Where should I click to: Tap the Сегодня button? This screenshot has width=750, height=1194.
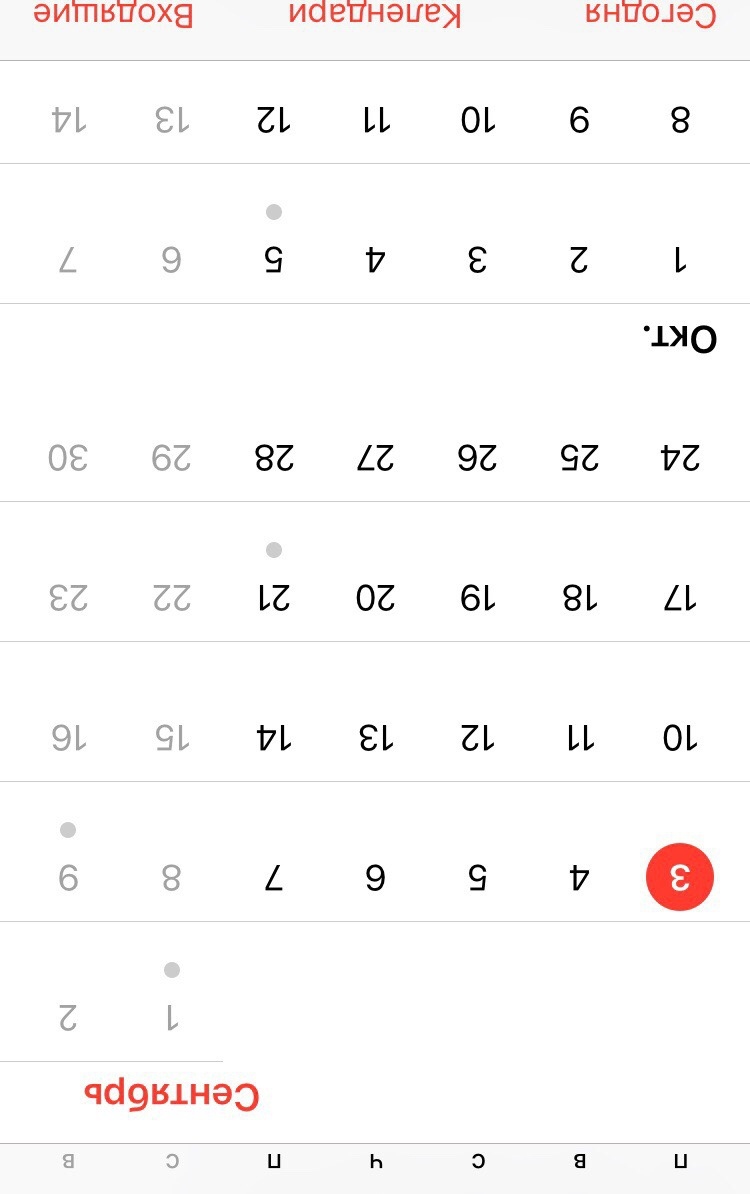point(651,15)
